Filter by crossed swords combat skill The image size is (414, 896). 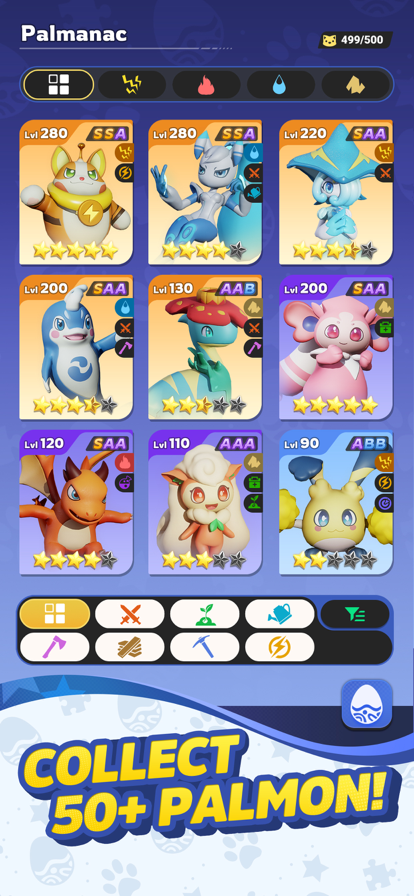coord(130,614)
